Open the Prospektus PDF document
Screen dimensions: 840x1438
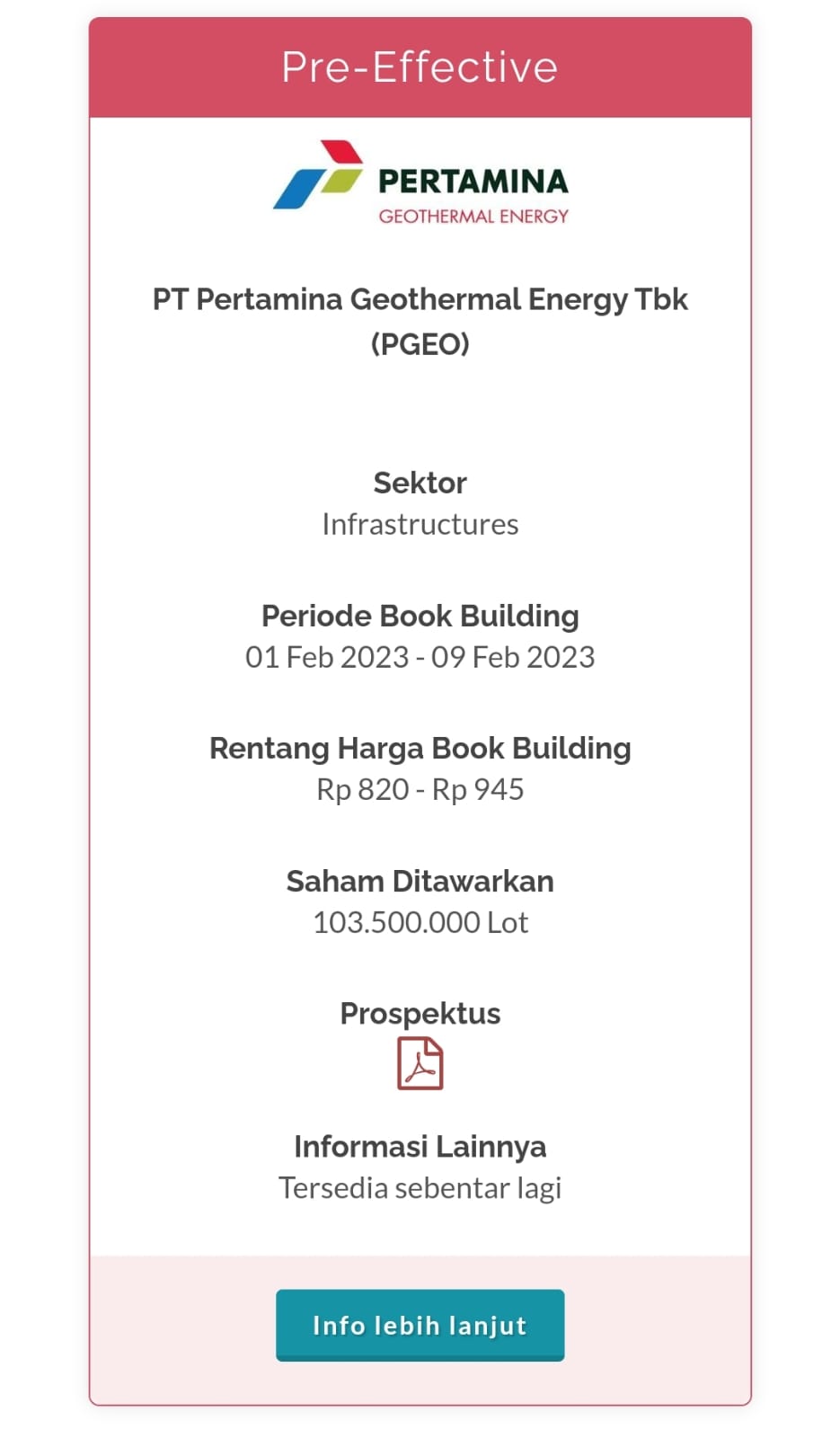click(420, 1063)
